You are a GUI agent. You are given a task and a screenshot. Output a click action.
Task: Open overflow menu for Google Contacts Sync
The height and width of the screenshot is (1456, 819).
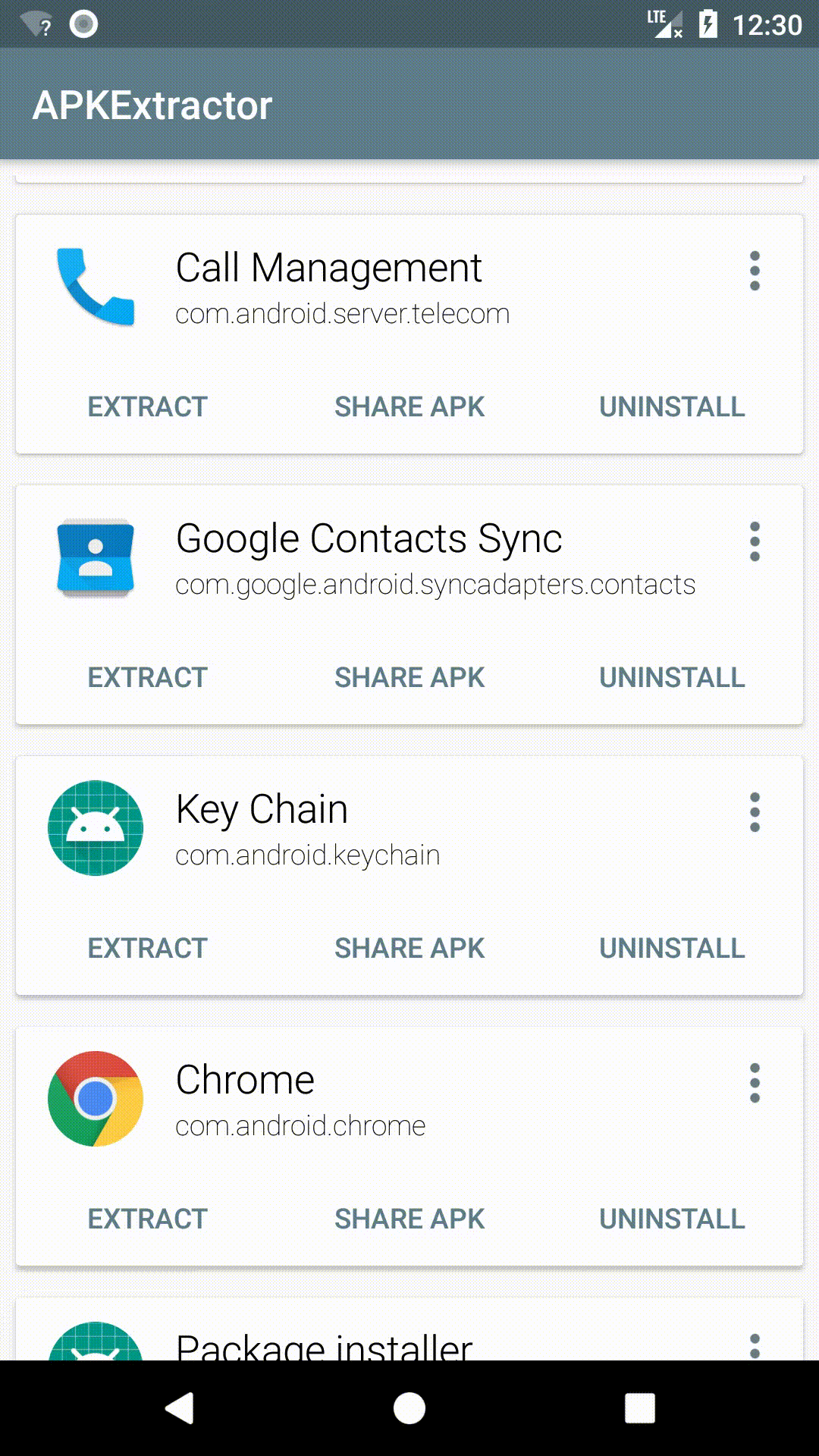tap(754, 541)
